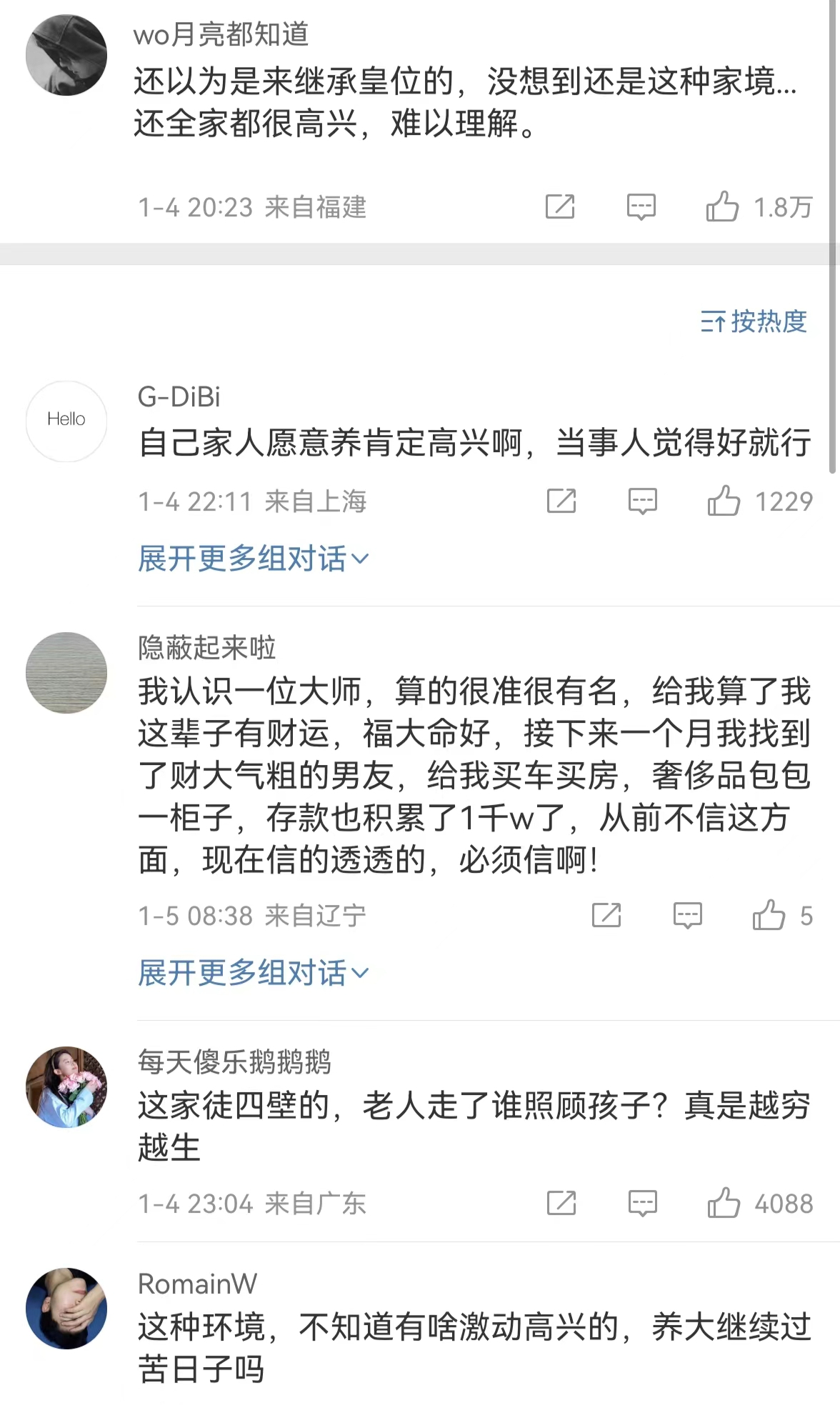Image resolution: width=840 pixels, height=1405 pixels.
Task: Like the comment by wo月亮都知道
Action: 722,207
